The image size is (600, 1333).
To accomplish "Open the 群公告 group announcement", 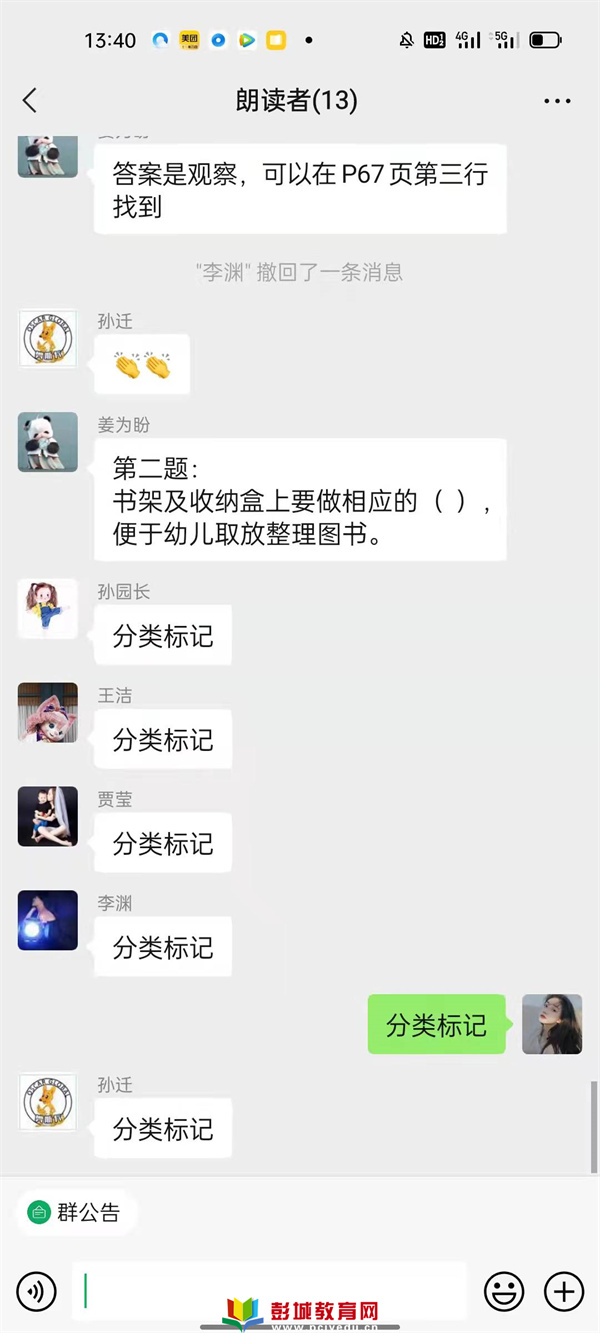I will [x=76, y=1213].
